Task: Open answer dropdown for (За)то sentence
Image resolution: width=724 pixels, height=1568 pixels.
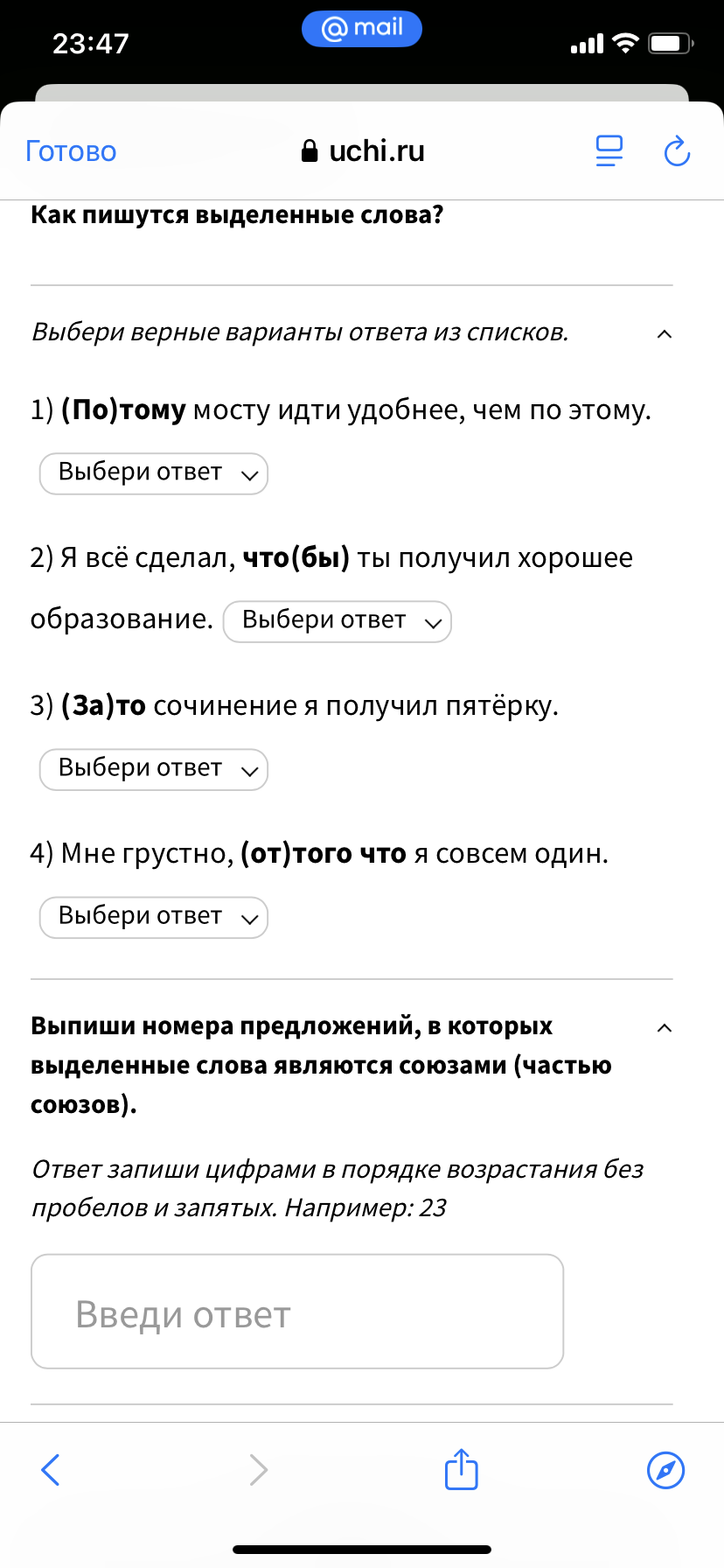Action: 154,769
